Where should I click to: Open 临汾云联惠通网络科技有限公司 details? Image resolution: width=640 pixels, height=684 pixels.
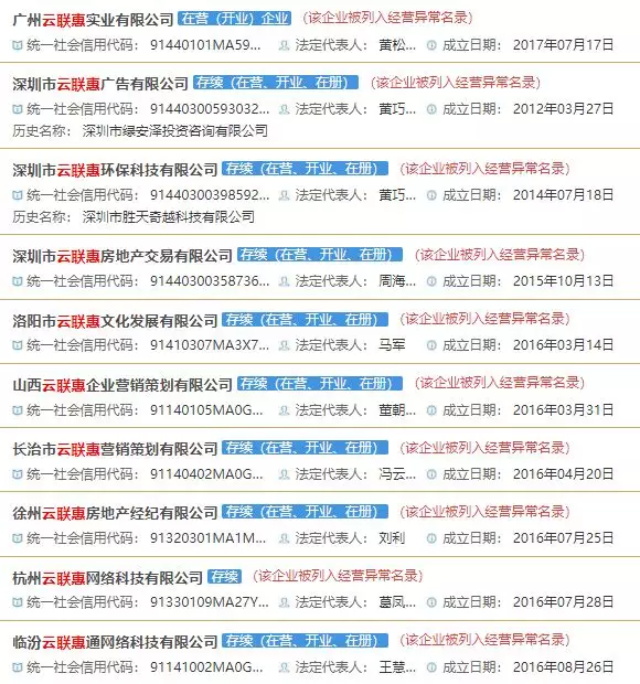[x=114, y=640]
